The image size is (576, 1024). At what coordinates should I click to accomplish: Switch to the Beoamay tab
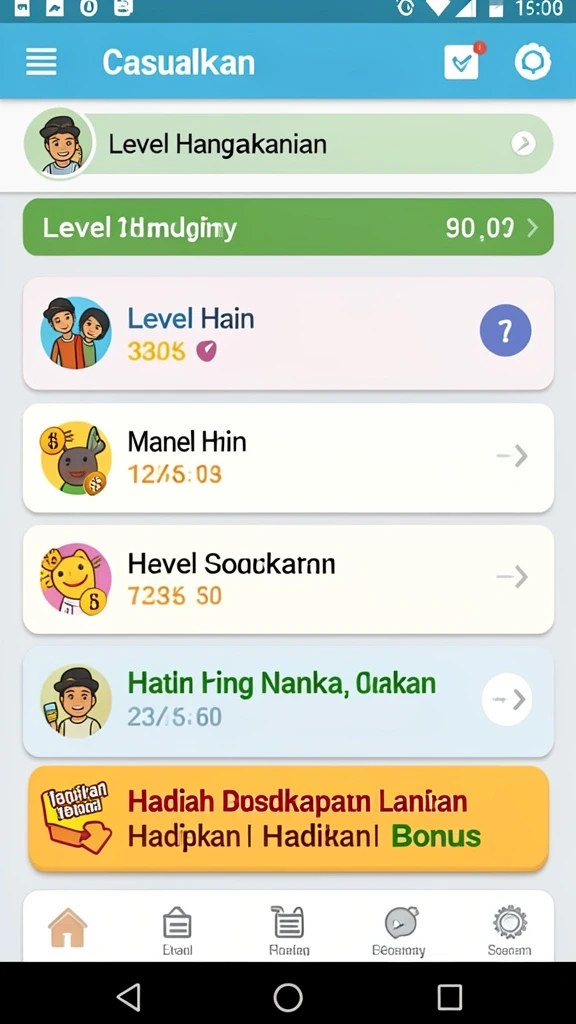pyautogui.click(x=399, y=931)
